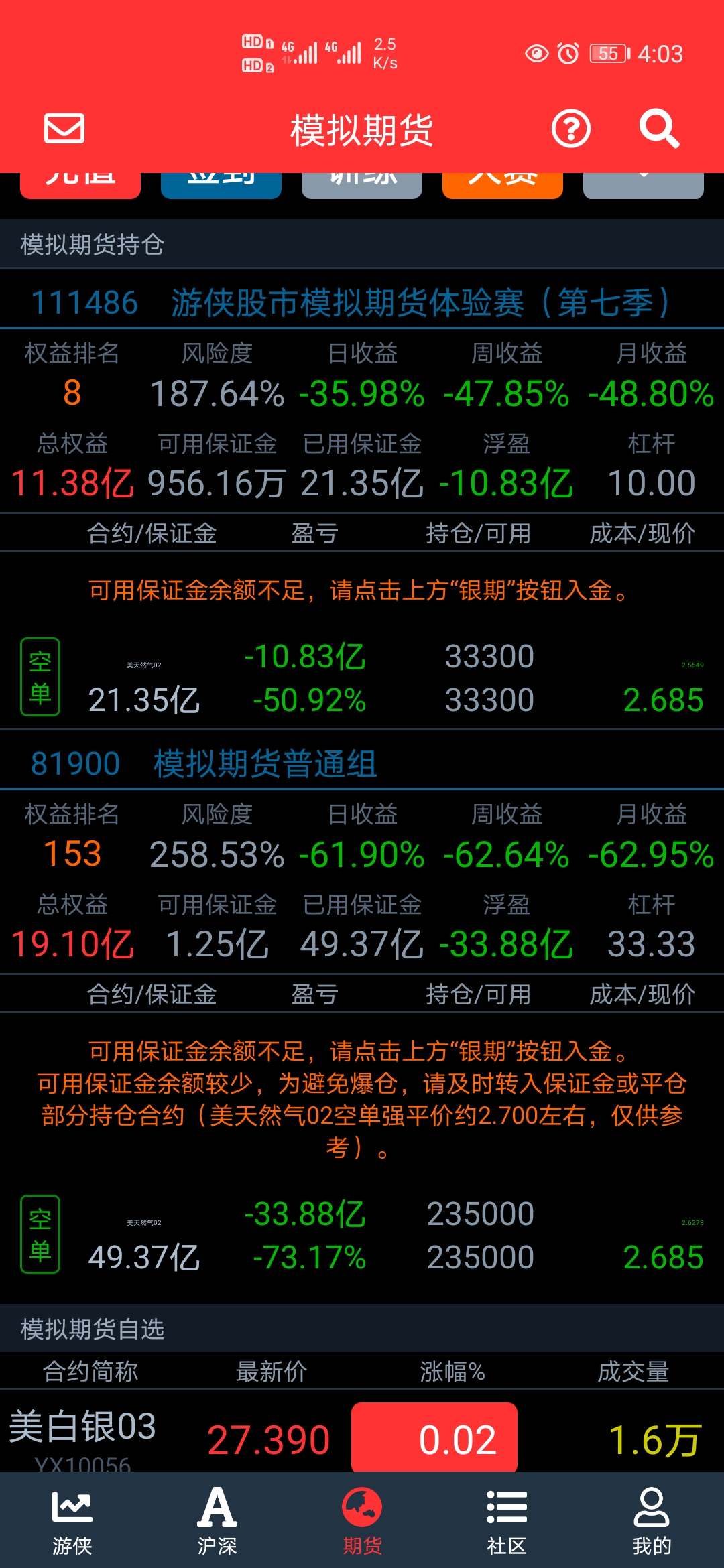
Task: Open the 49.37亿 美天然气02 short position
Action: click(x=362, y=1235)
